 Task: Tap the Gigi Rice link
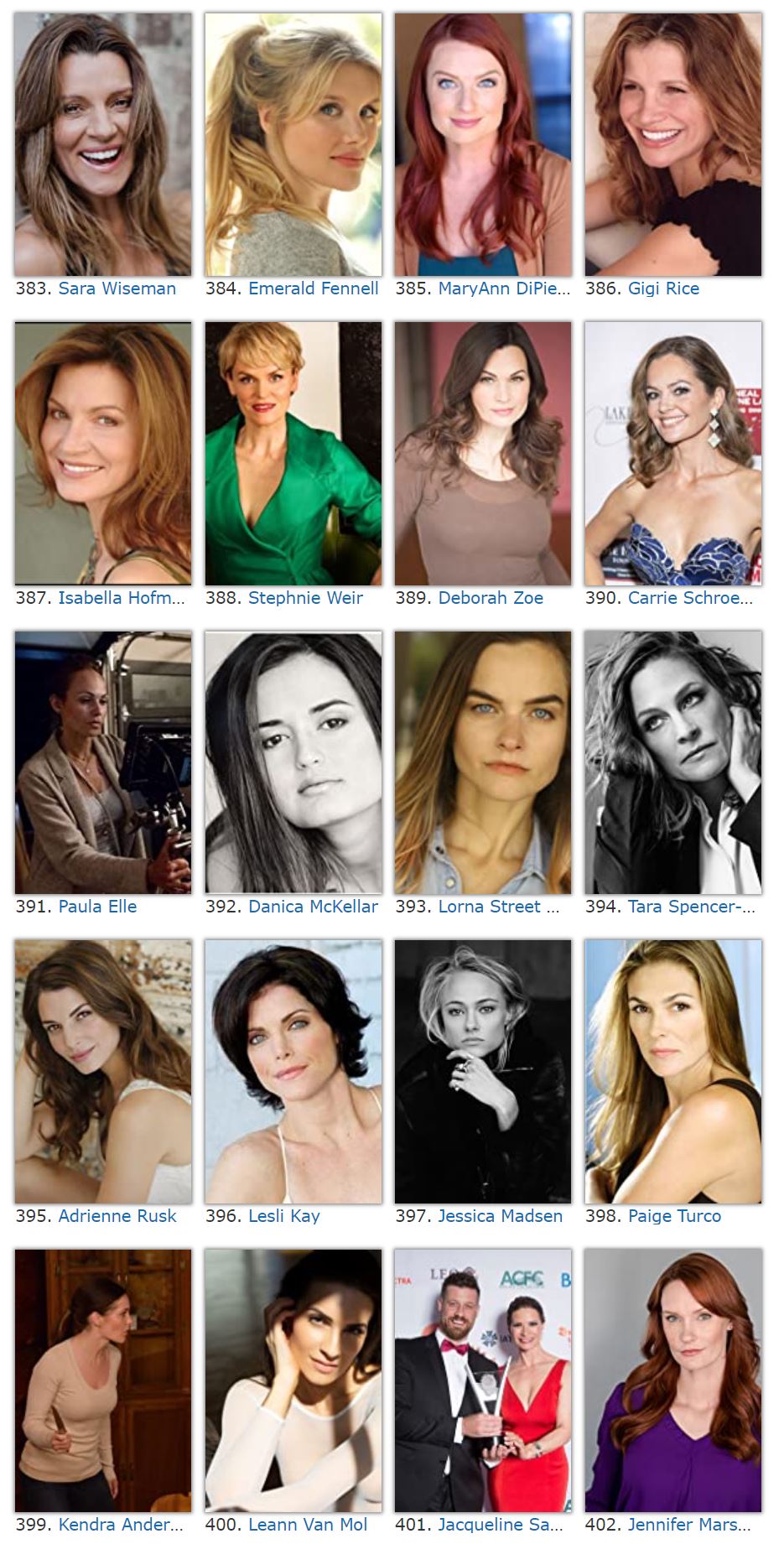pyautogui.click(x=663, y=289)
